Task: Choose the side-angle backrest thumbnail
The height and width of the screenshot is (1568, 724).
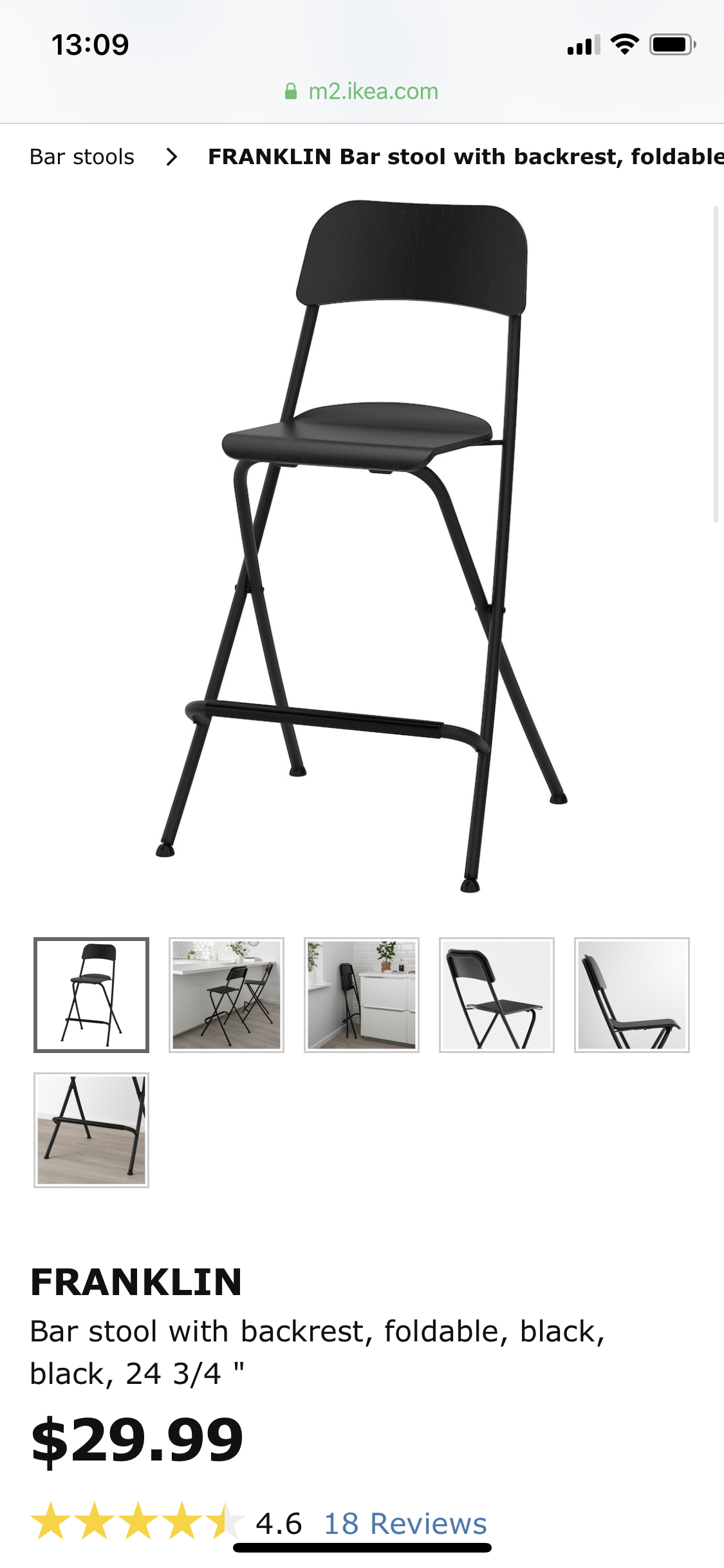Action: [632, 995]
